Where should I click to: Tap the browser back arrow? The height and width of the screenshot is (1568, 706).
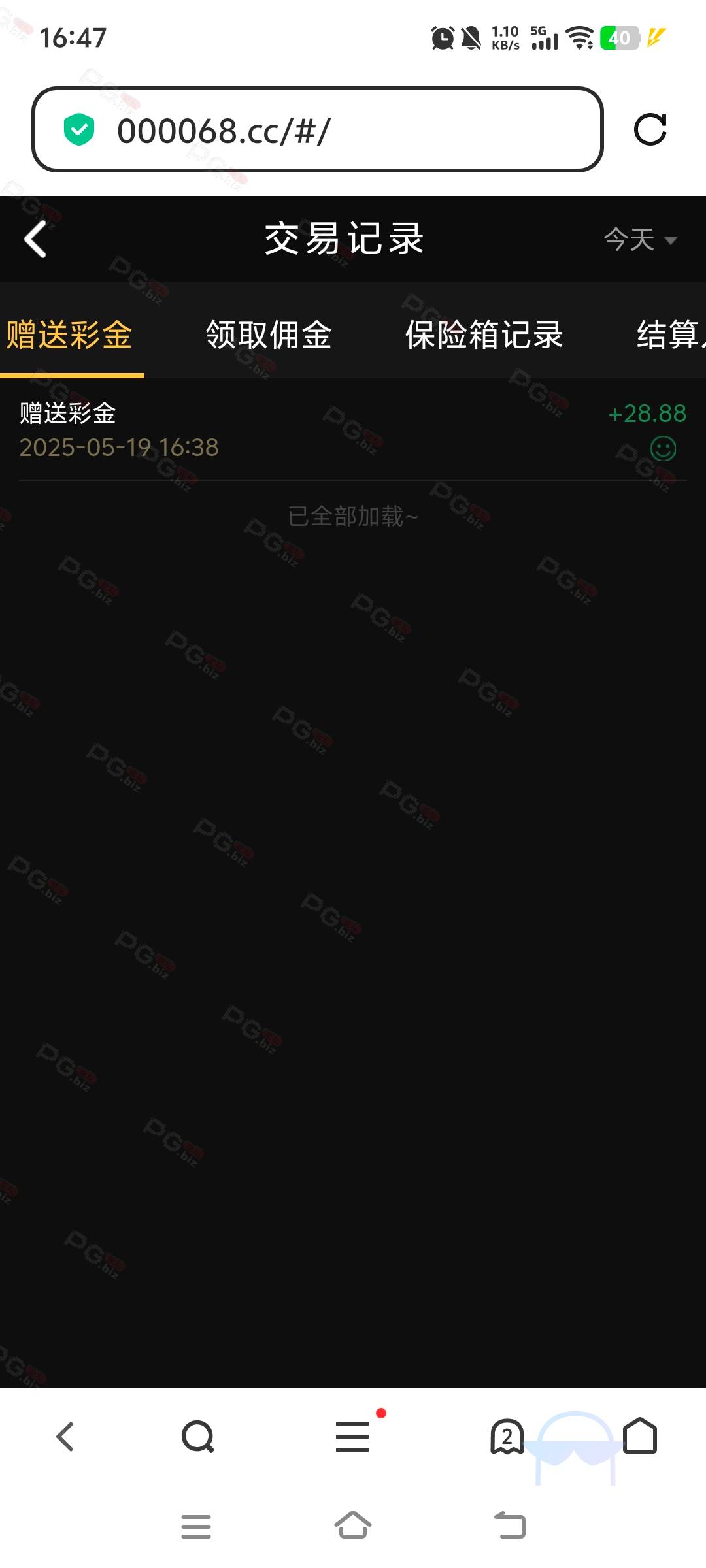[65, 1437]
